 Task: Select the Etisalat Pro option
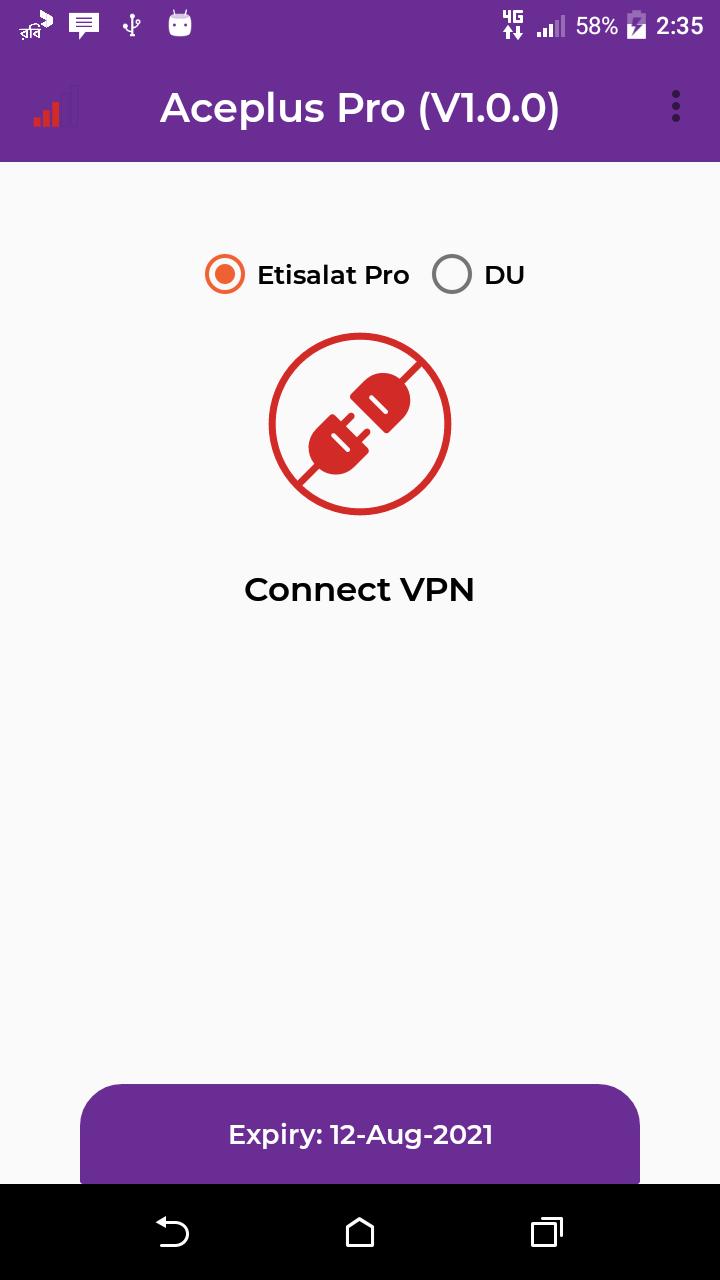[226, 274]
